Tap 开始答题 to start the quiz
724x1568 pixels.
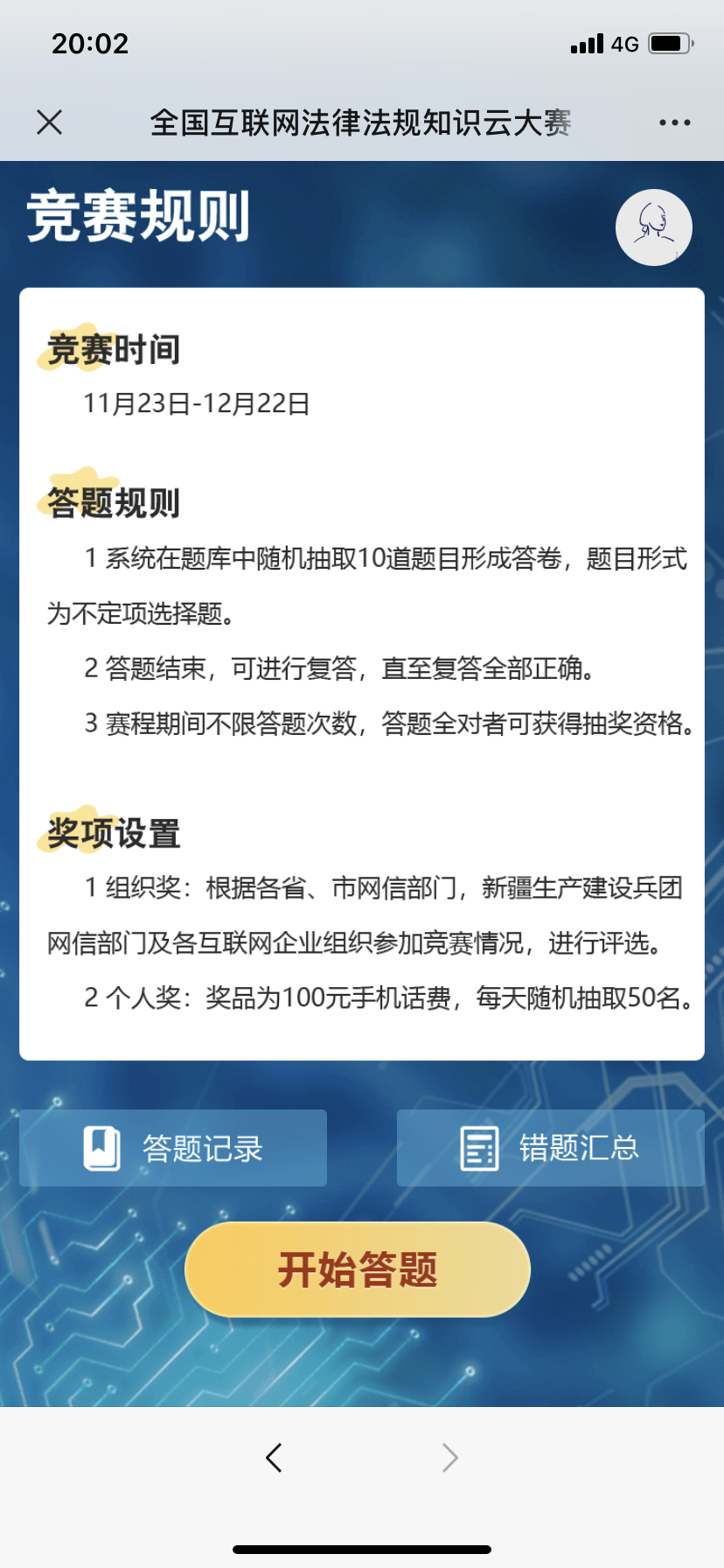pos(358,1270)
